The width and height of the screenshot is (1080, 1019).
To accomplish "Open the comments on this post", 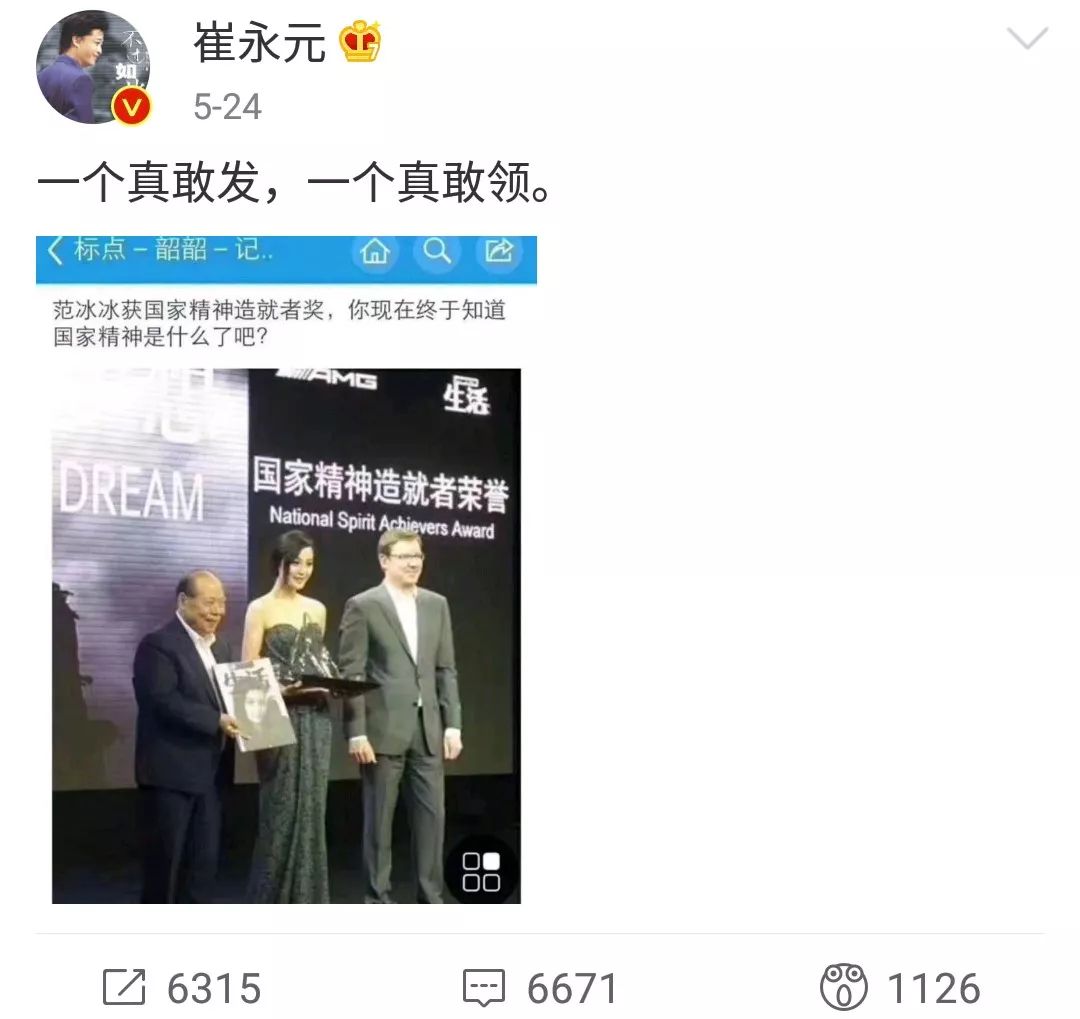I will click(541, 988).
